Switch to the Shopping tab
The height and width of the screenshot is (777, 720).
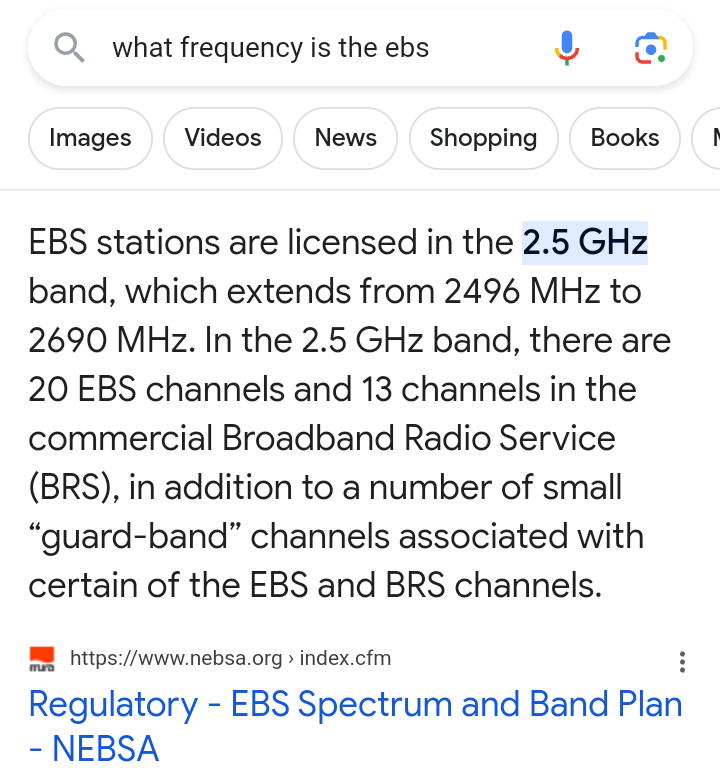pos(483,138)
